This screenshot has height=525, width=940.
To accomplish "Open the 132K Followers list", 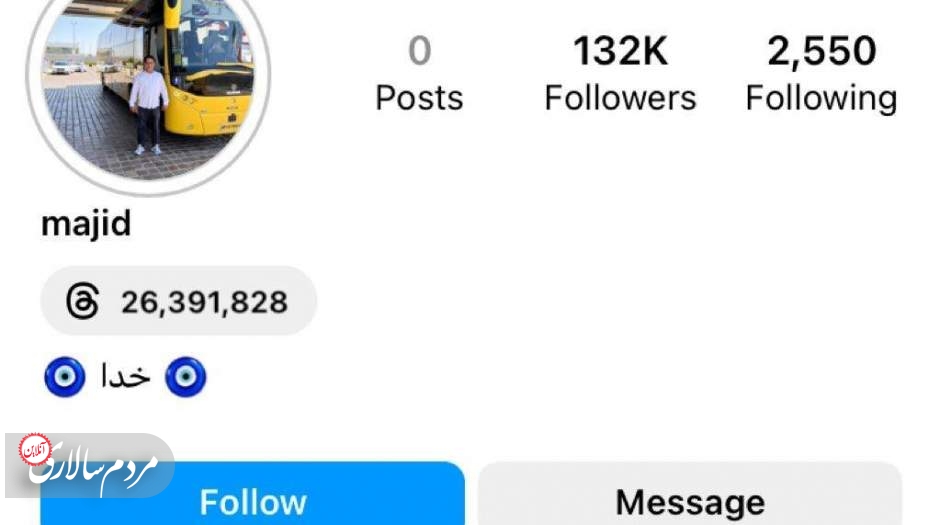I will (620, 75).
